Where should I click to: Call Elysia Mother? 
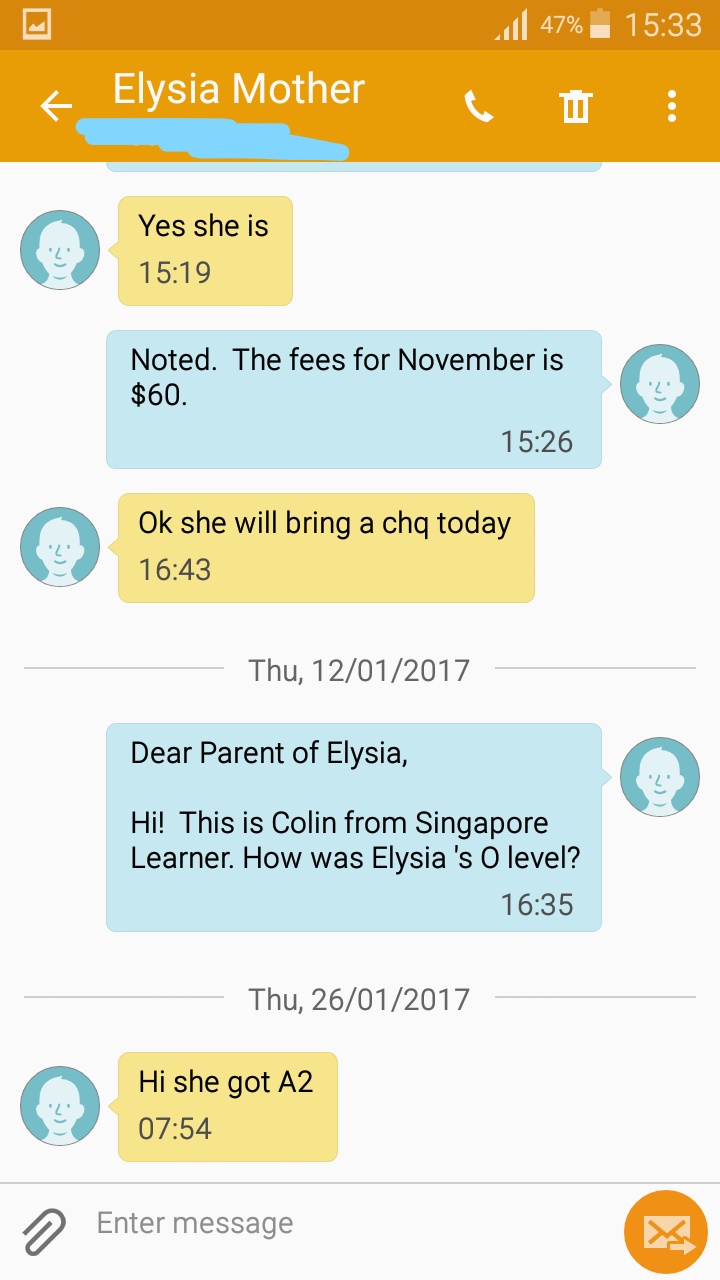click(479, 106)
